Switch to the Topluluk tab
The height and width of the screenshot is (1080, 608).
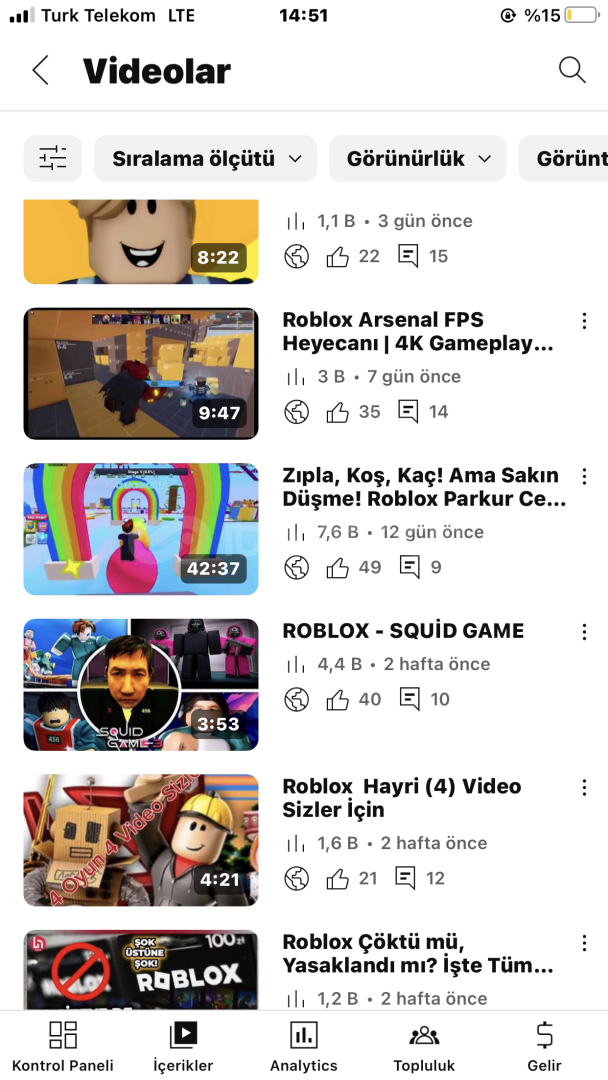coord(424,1046)
